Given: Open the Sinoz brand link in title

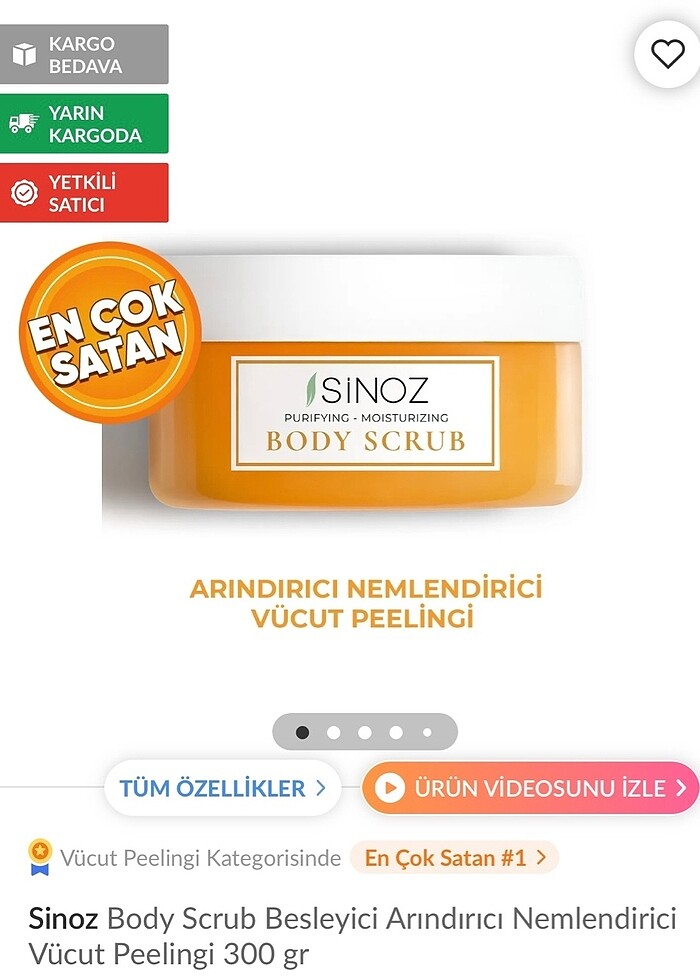Looking at the screenshot, I should [63, 918].
